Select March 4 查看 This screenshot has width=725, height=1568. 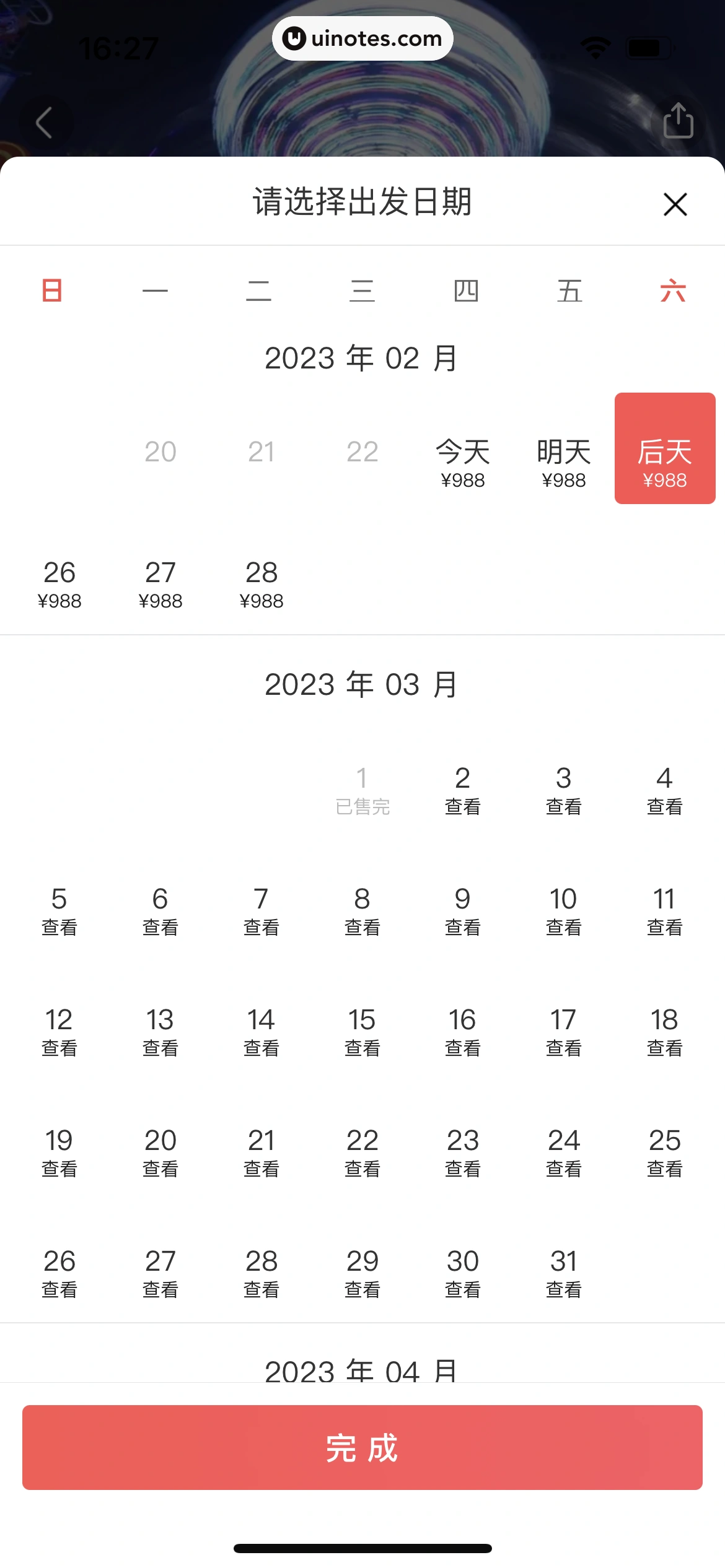(664, 790)
